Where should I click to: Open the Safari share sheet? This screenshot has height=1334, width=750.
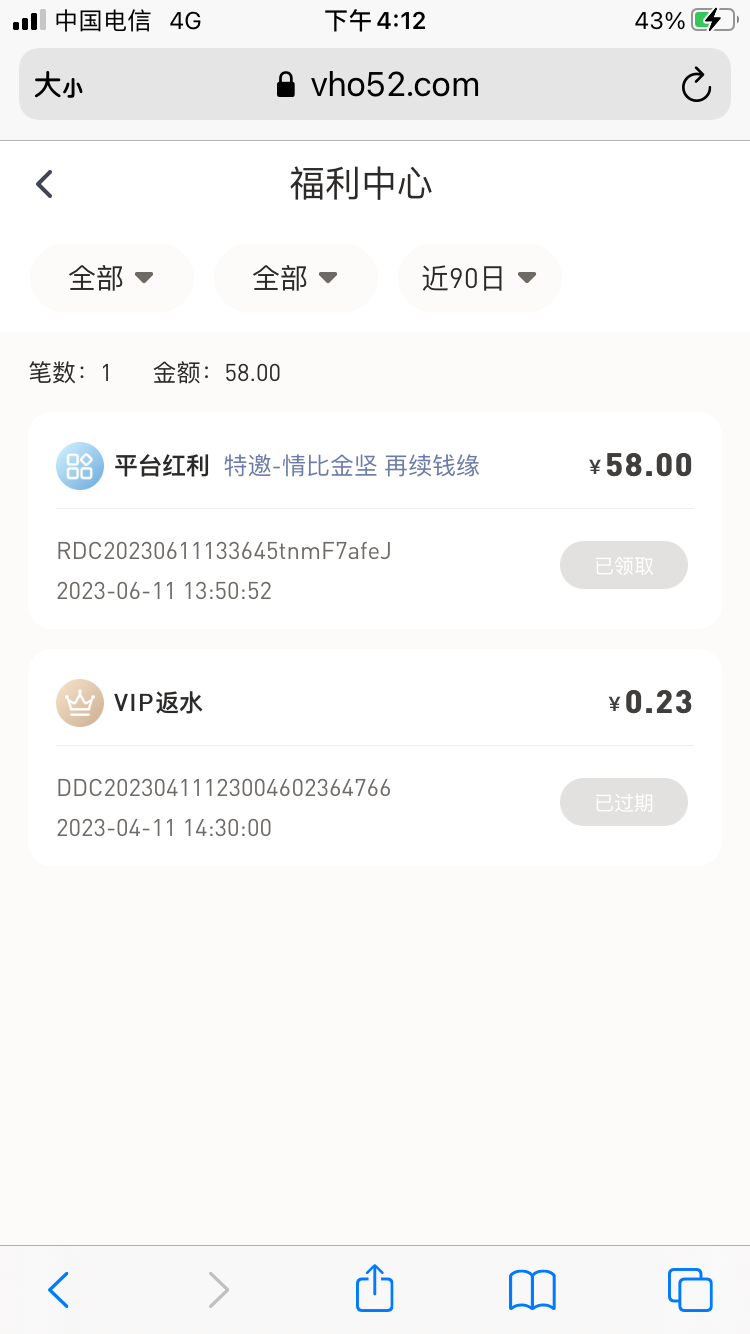tap(375, 1288)
